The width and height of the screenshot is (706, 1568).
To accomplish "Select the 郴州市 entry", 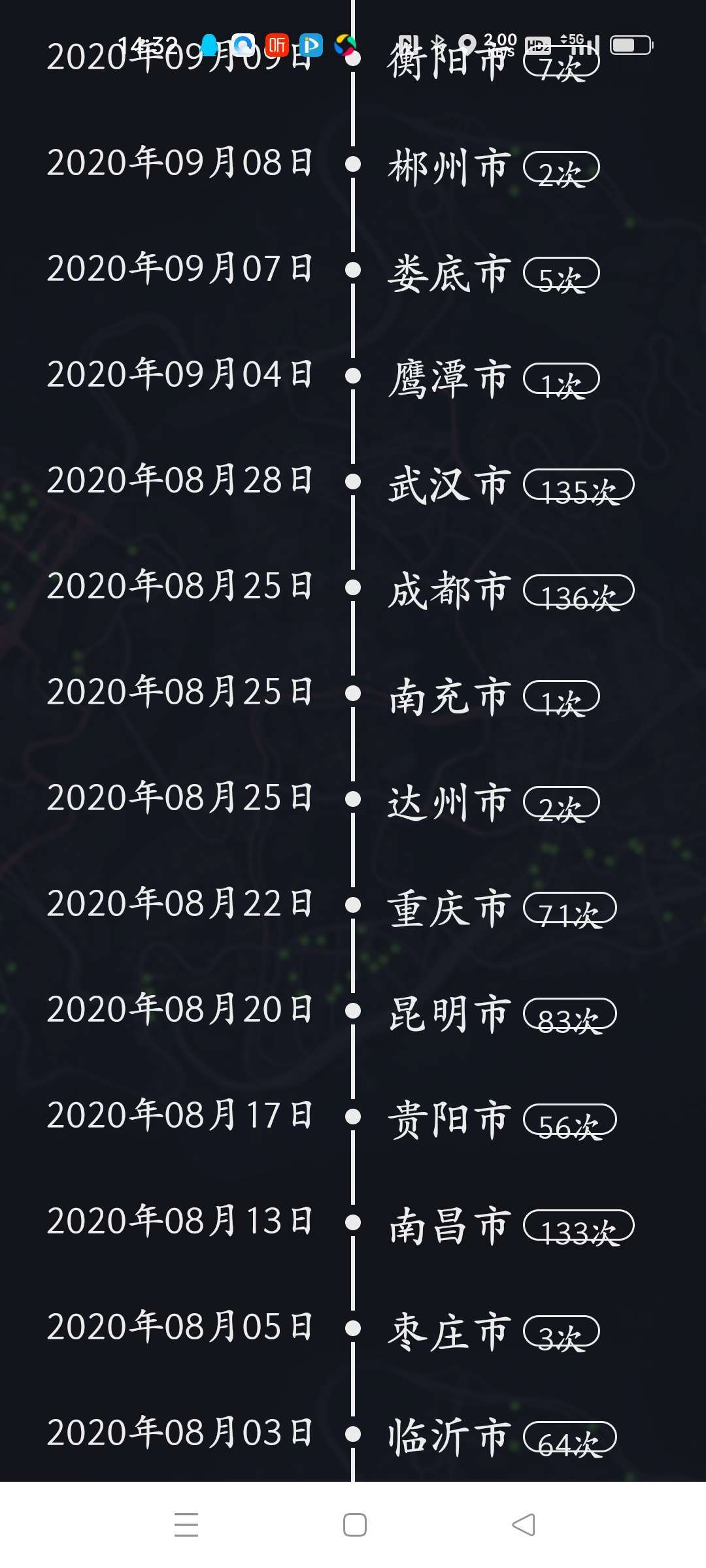I will tap(448, 167).
